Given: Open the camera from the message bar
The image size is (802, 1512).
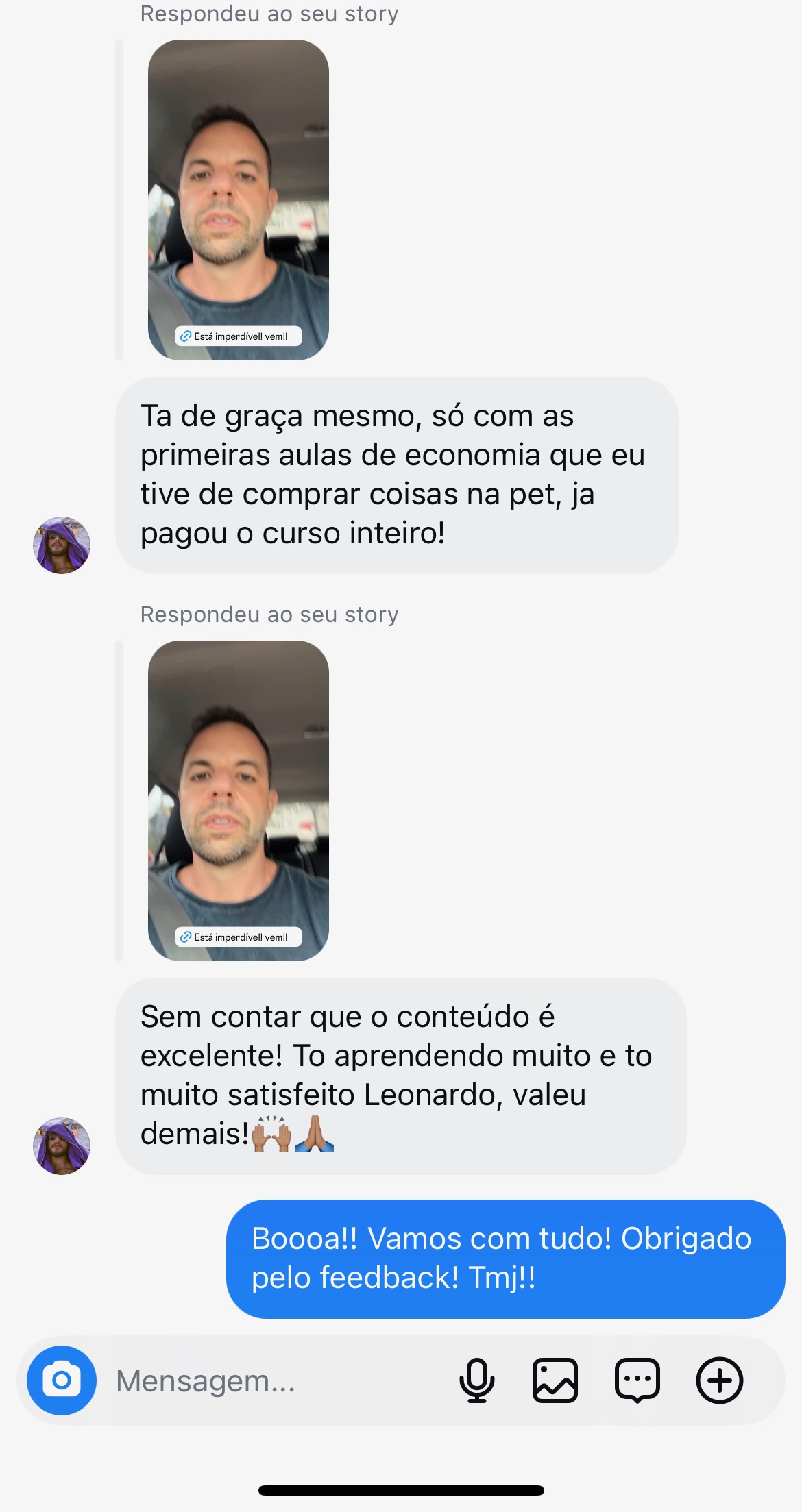Looking at the screenshot, I should click(62, 1380).
